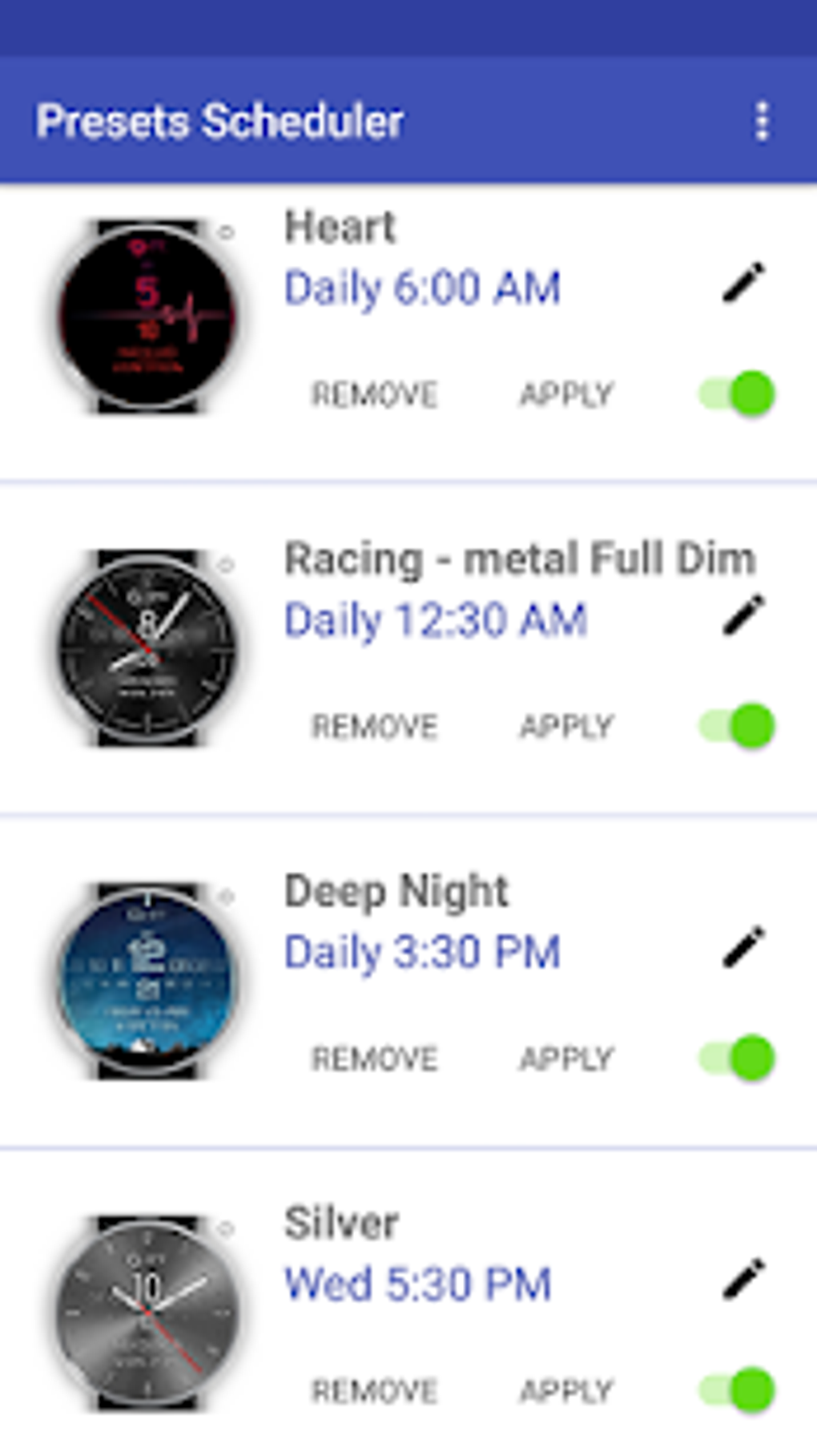Switch off the Silver Wed 5:30 PM schedule
The width and height of the screenshot is (817, 1456).
[738, 1389]
